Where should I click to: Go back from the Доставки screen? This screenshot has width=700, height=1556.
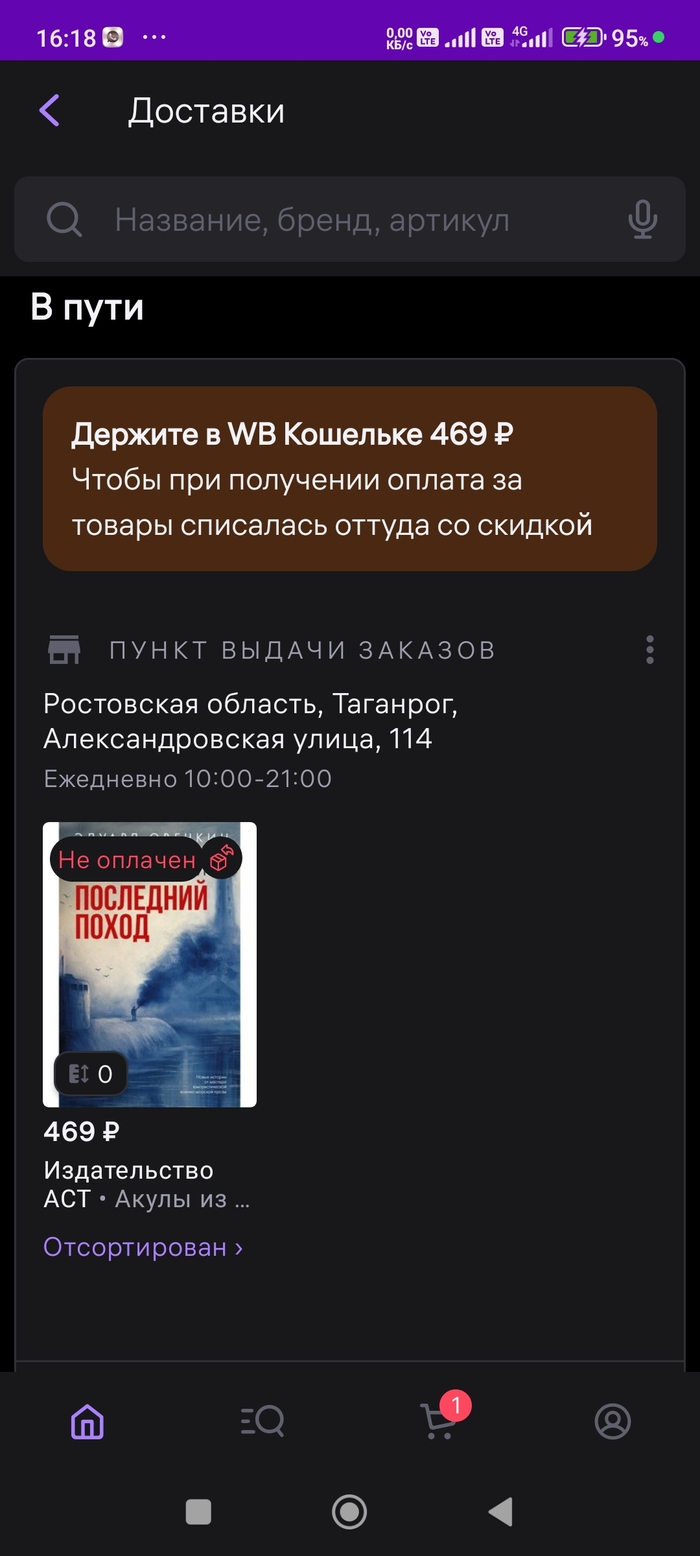(x=49, y=110)
